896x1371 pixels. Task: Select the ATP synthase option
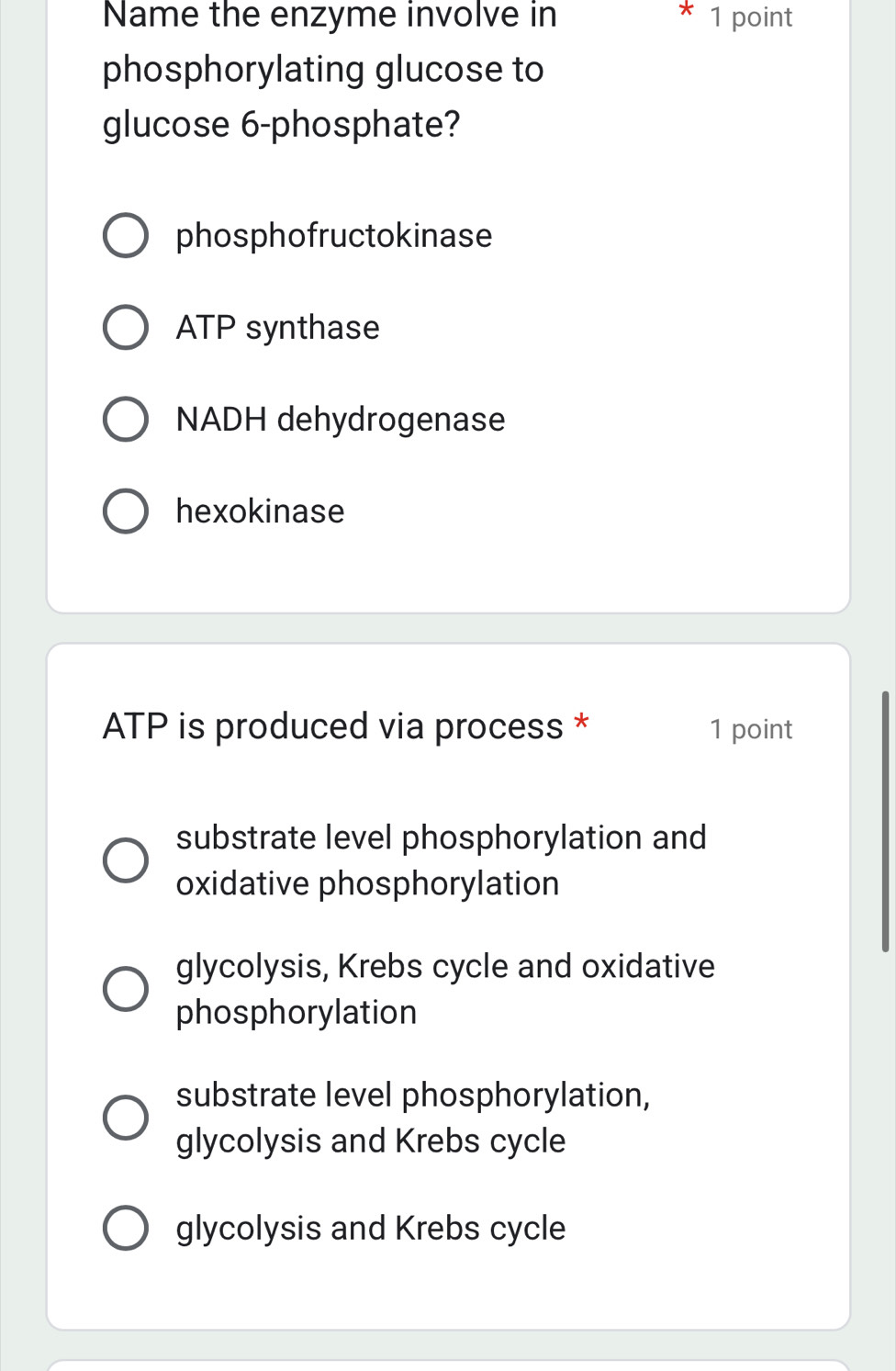pyautogui.click(x=126, y=328)
